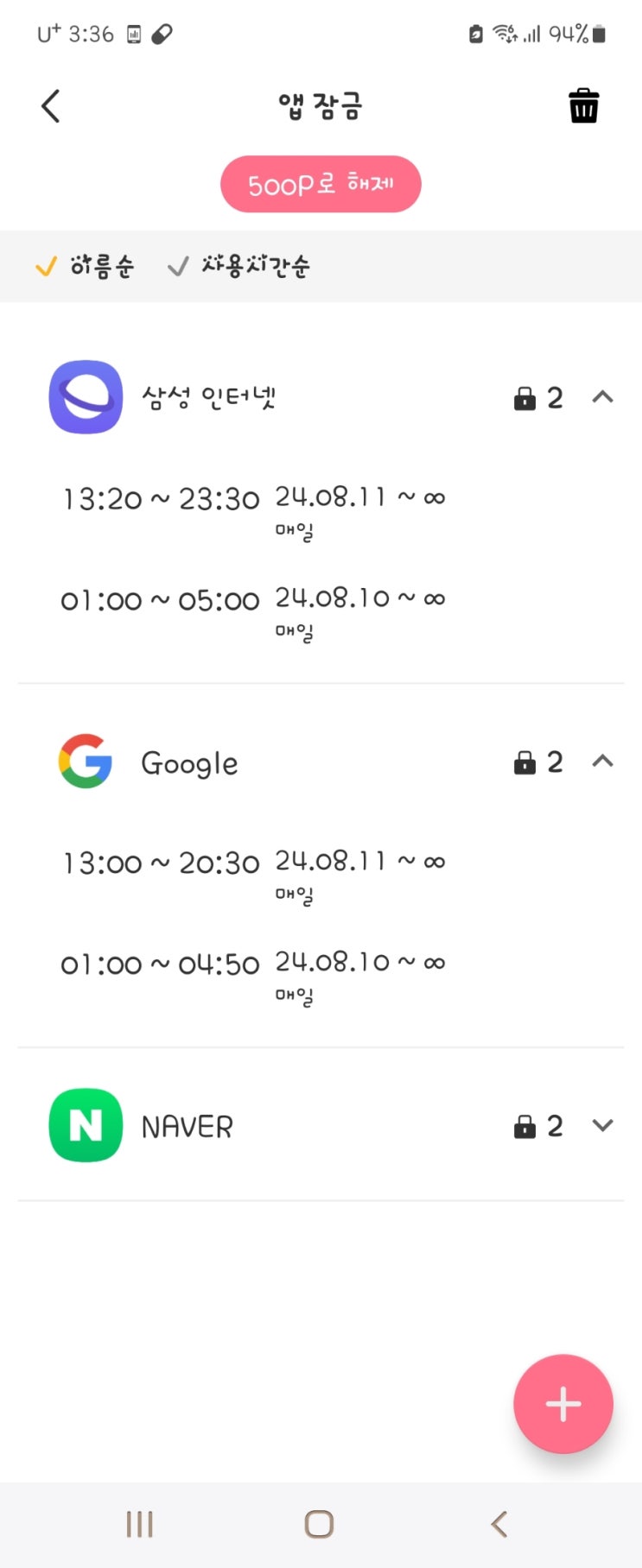Go to the home screen
The image size is (642, 1568).
pyautogui.click(x=319, y=1524)
